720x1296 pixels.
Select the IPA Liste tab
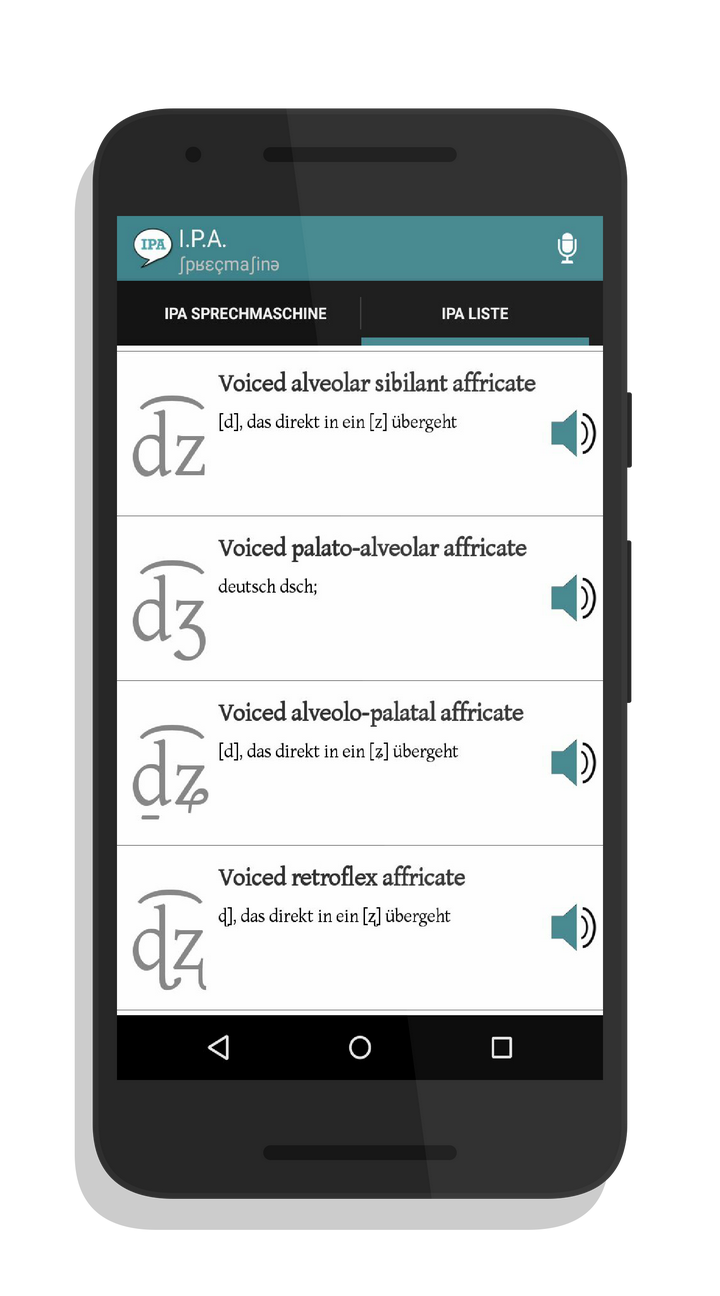(x=475, y=313)
